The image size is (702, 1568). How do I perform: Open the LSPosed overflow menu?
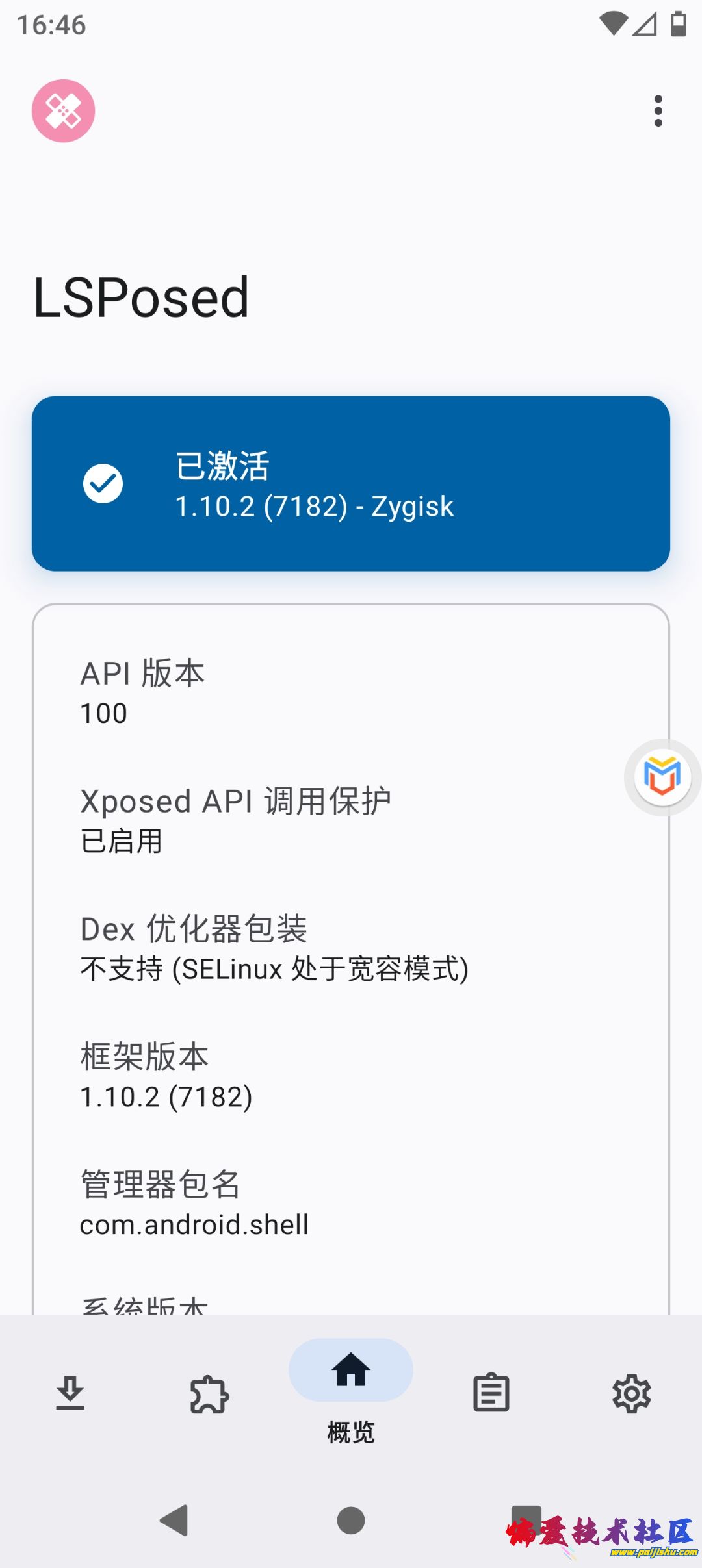coord(658,110)
